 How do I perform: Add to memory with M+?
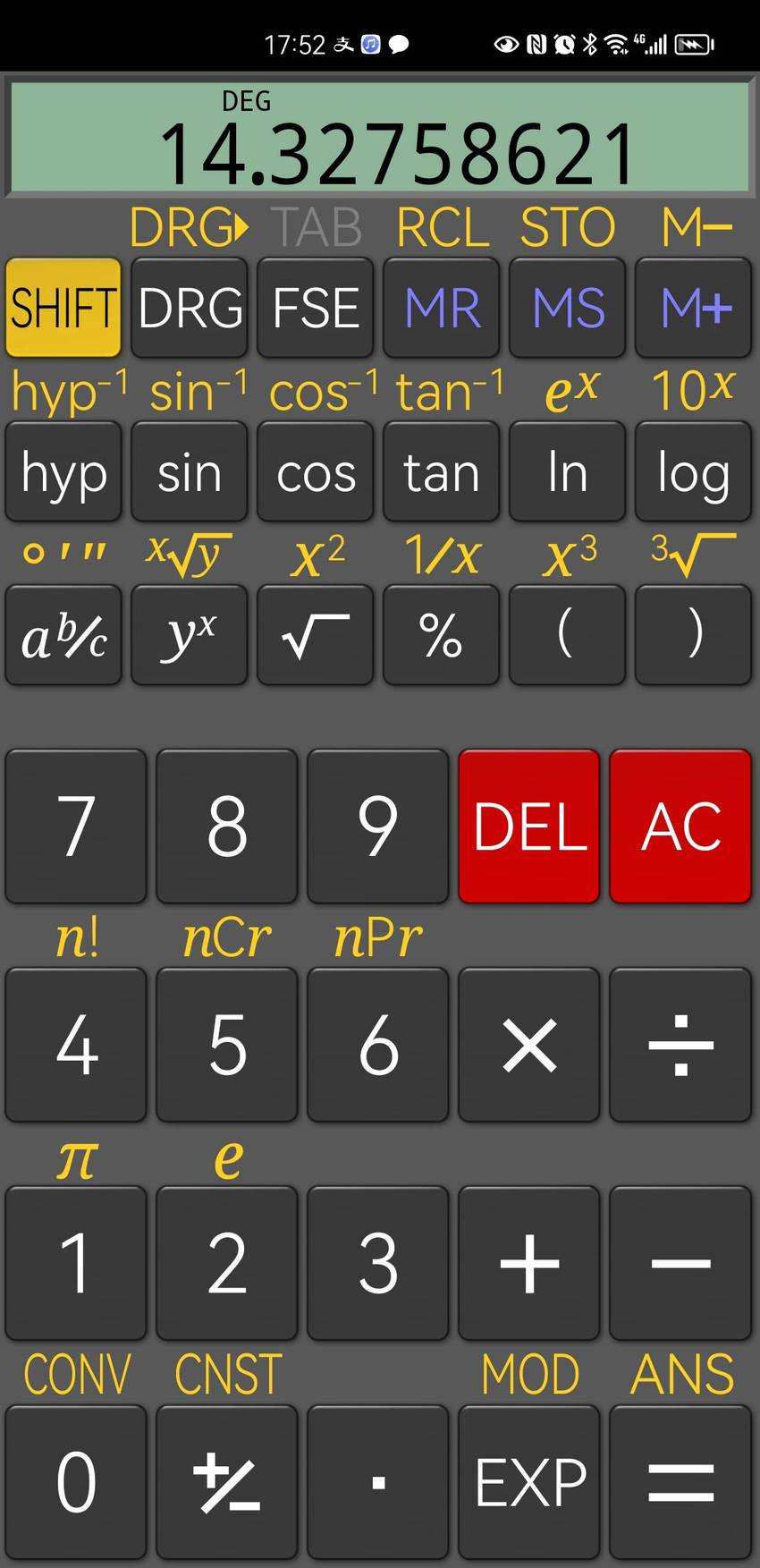tap(694, 308)
